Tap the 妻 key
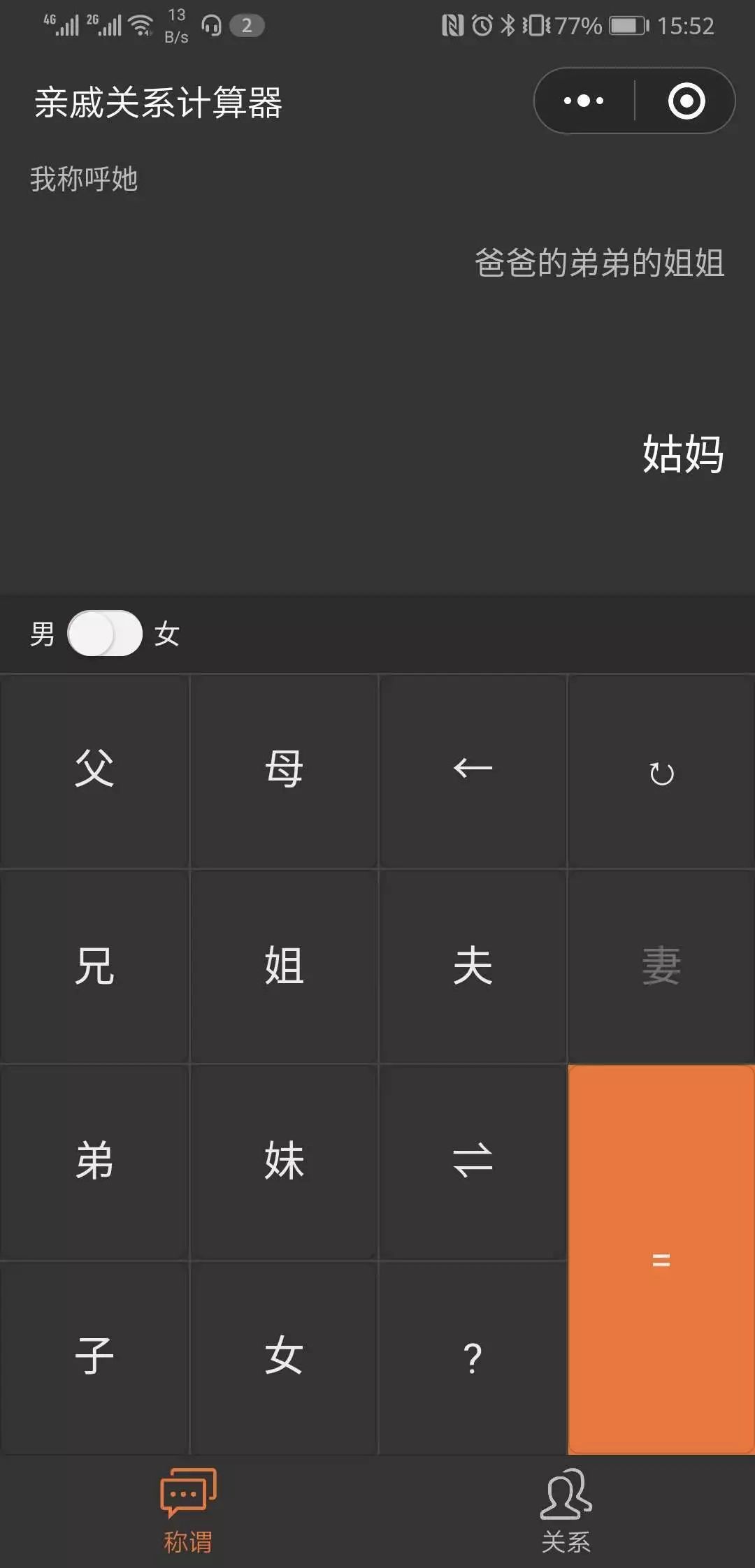The image size is (755, 1568). [661, 966]
